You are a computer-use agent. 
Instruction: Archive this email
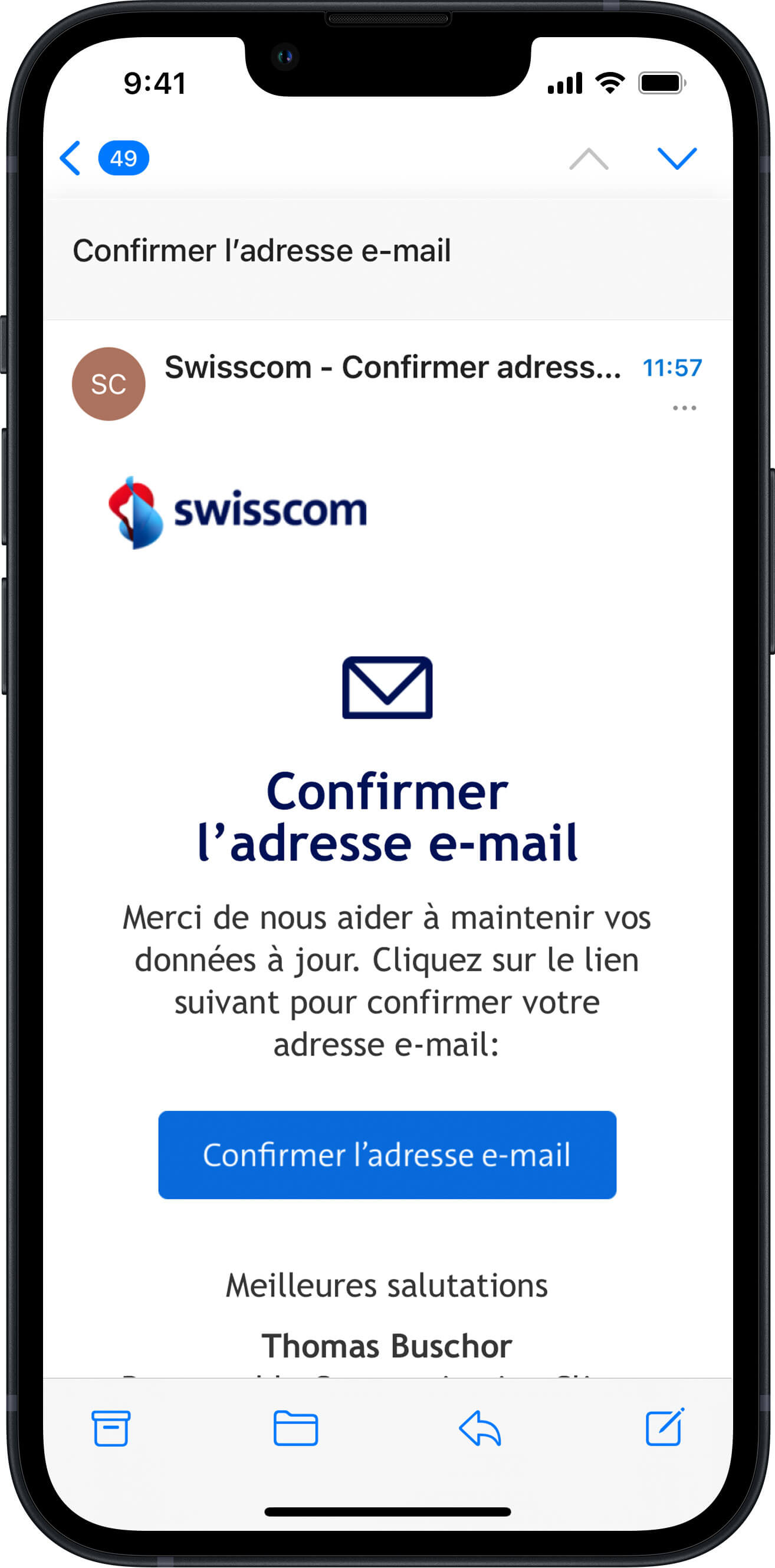[111, 1428]
